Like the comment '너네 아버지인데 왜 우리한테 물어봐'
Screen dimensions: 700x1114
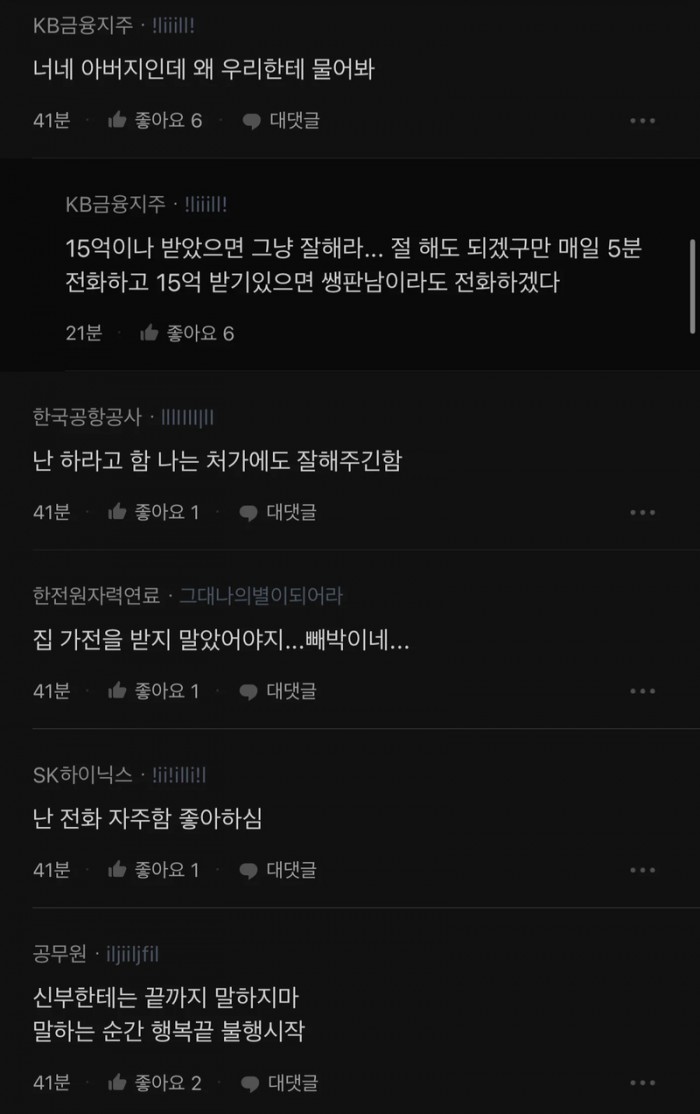coord(155,121)
